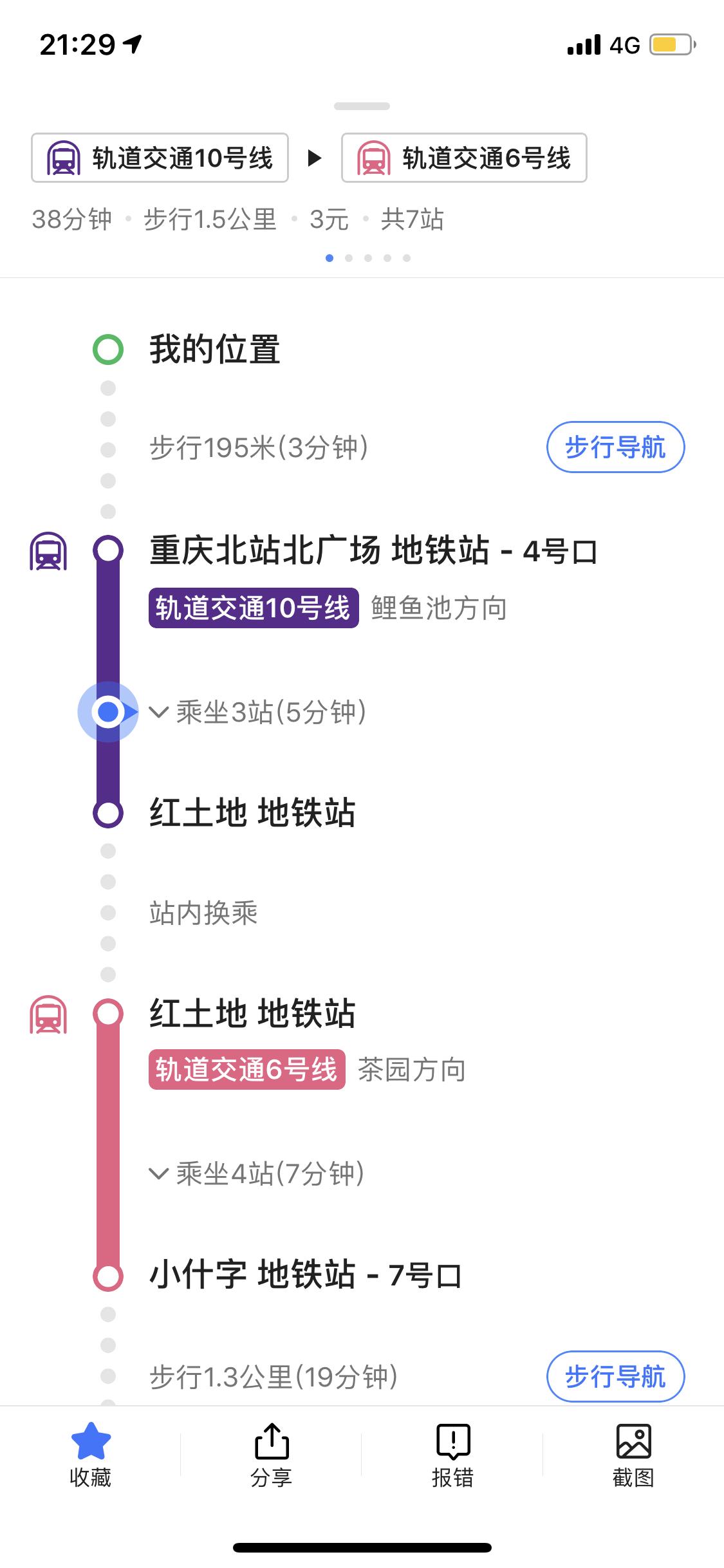
Task: Expand the 乘坐4站 stop list
Action: [x=257, y=1173]
